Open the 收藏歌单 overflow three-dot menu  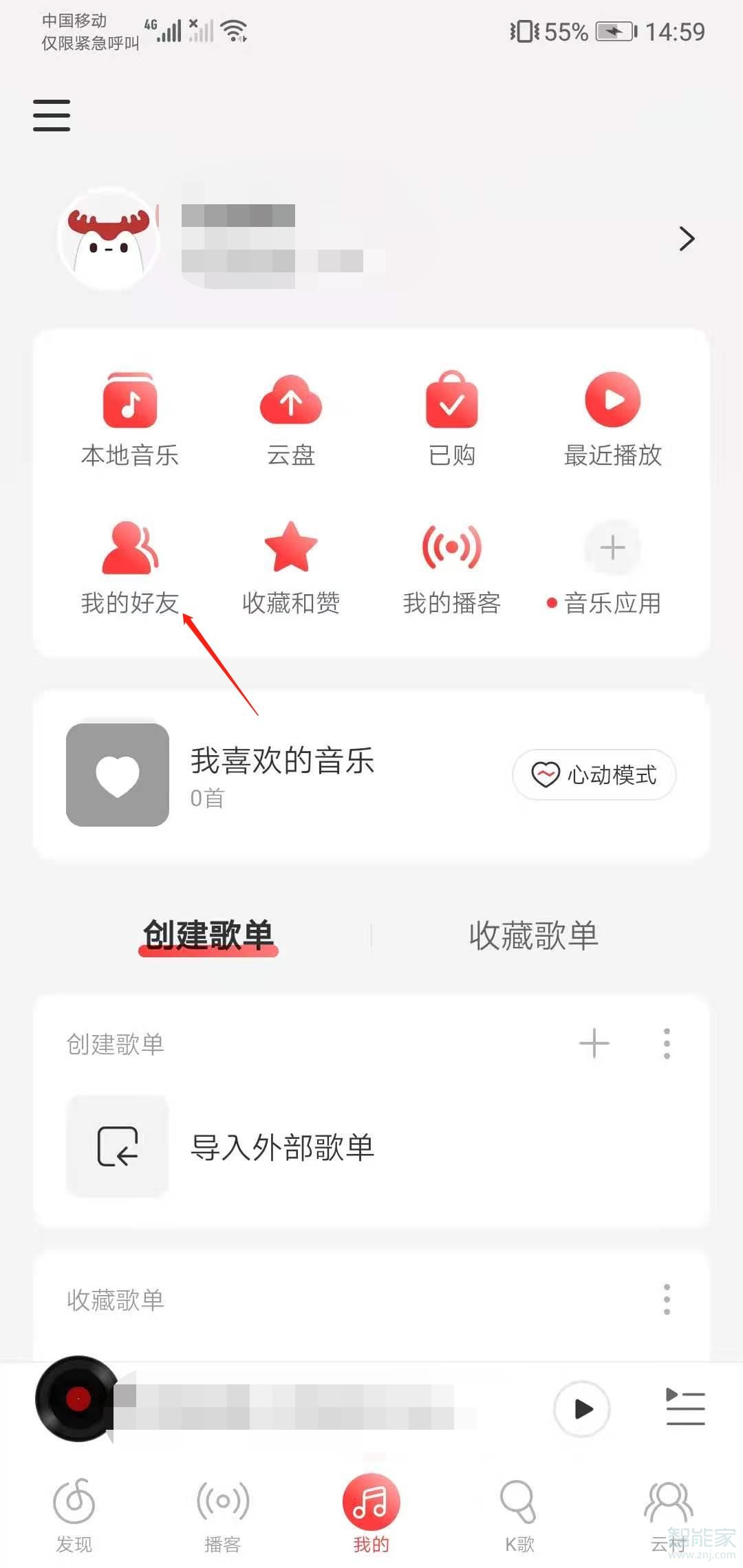coord(665,1298)
